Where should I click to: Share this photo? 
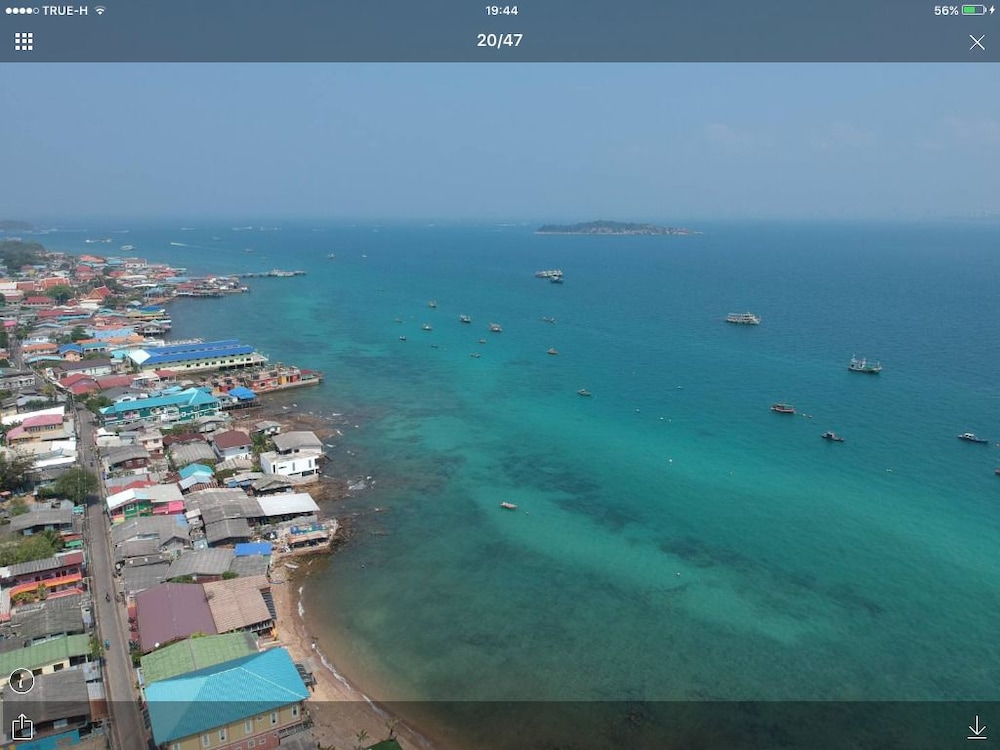pyautogui.click(x=22, y=727)
